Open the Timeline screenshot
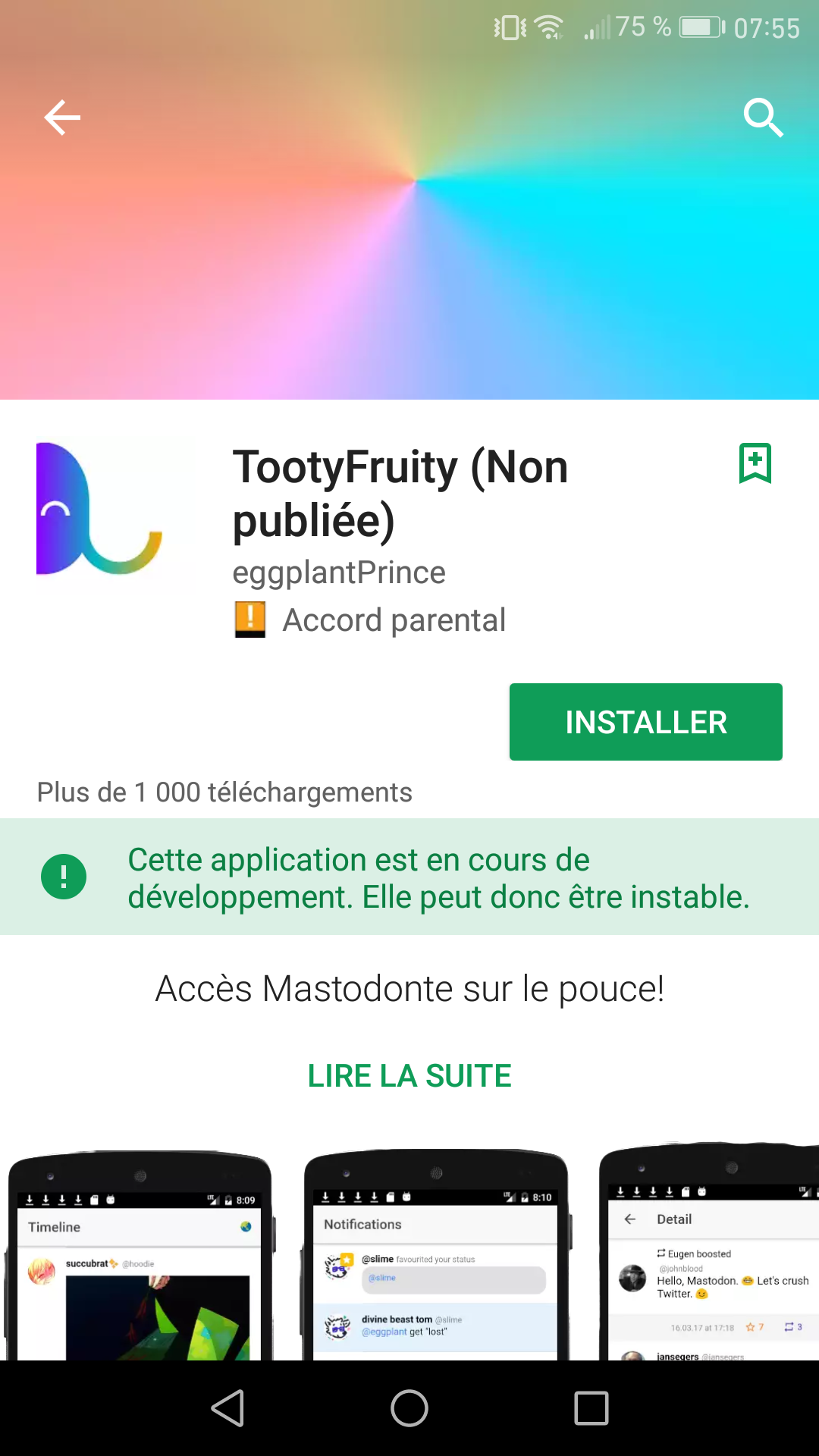 tap(140, 1259)
